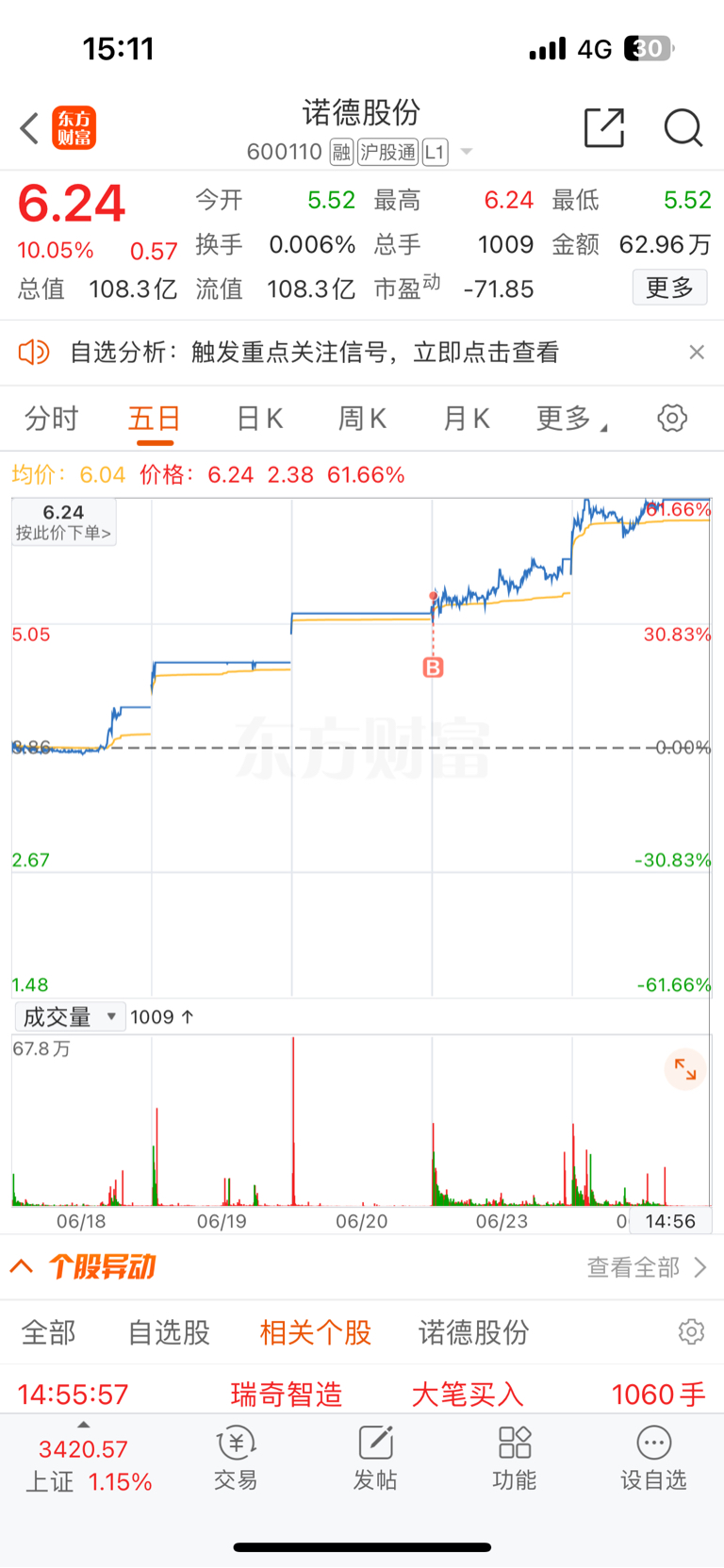Image resolution: width=724 pixels, height=1568 pixels.
Task: Dismiss the 自选分析 banner
Action: pos(697,352)
